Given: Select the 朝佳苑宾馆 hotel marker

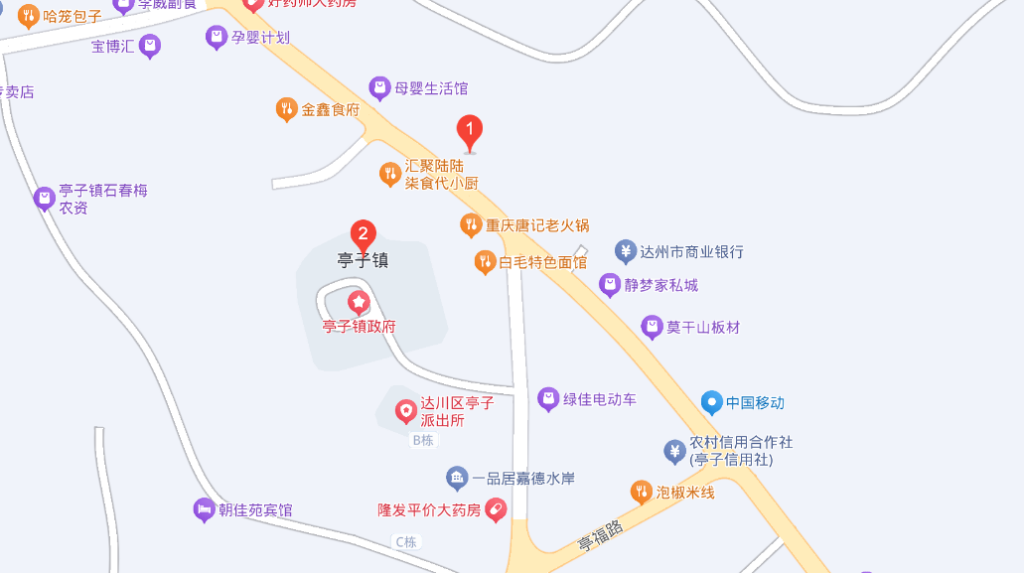Looking at the screenshot, I should click(204, 510).
